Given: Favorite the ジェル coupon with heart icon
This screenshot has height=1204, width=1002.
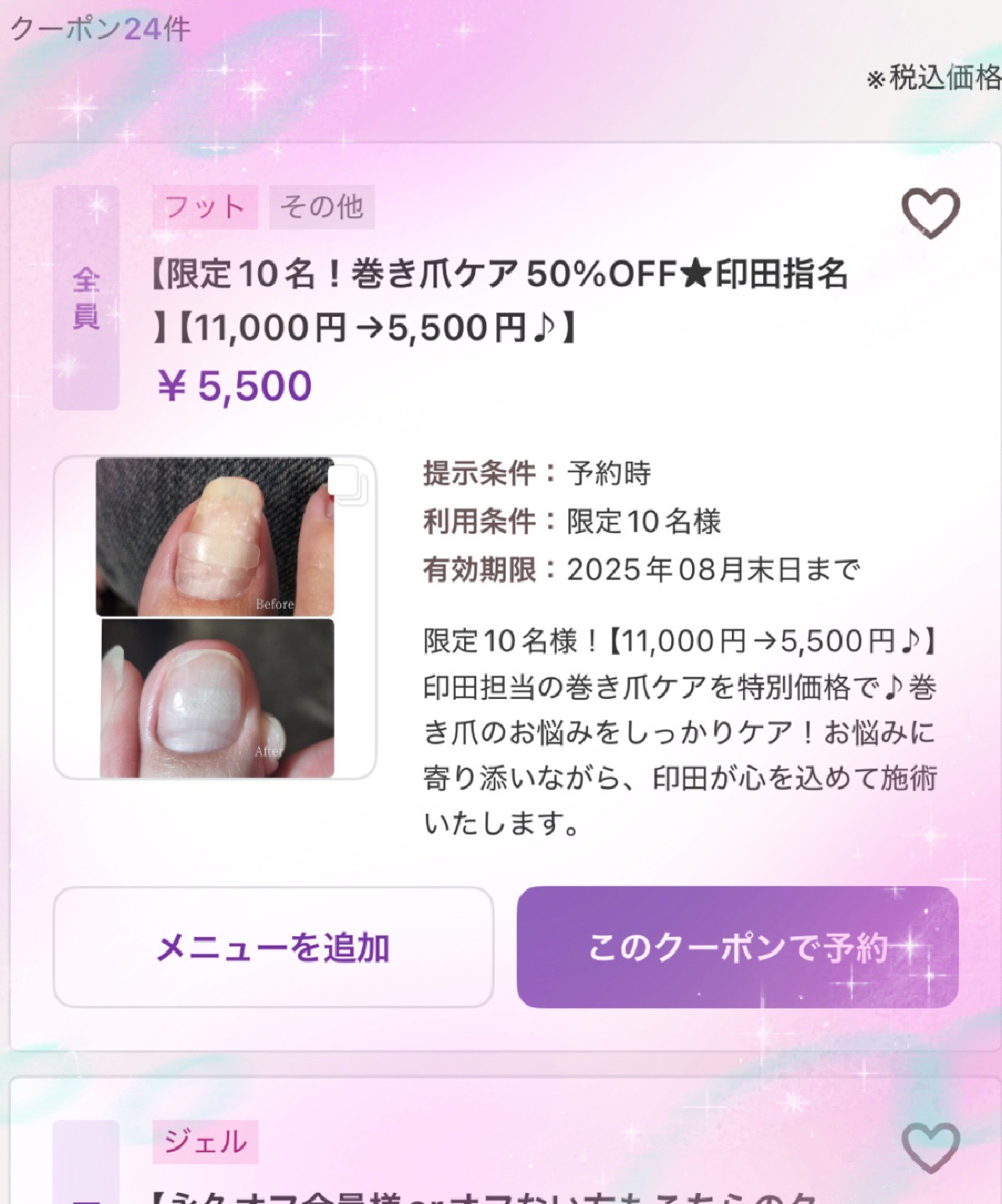Looking at the screenshot, I should (930, 1148).
